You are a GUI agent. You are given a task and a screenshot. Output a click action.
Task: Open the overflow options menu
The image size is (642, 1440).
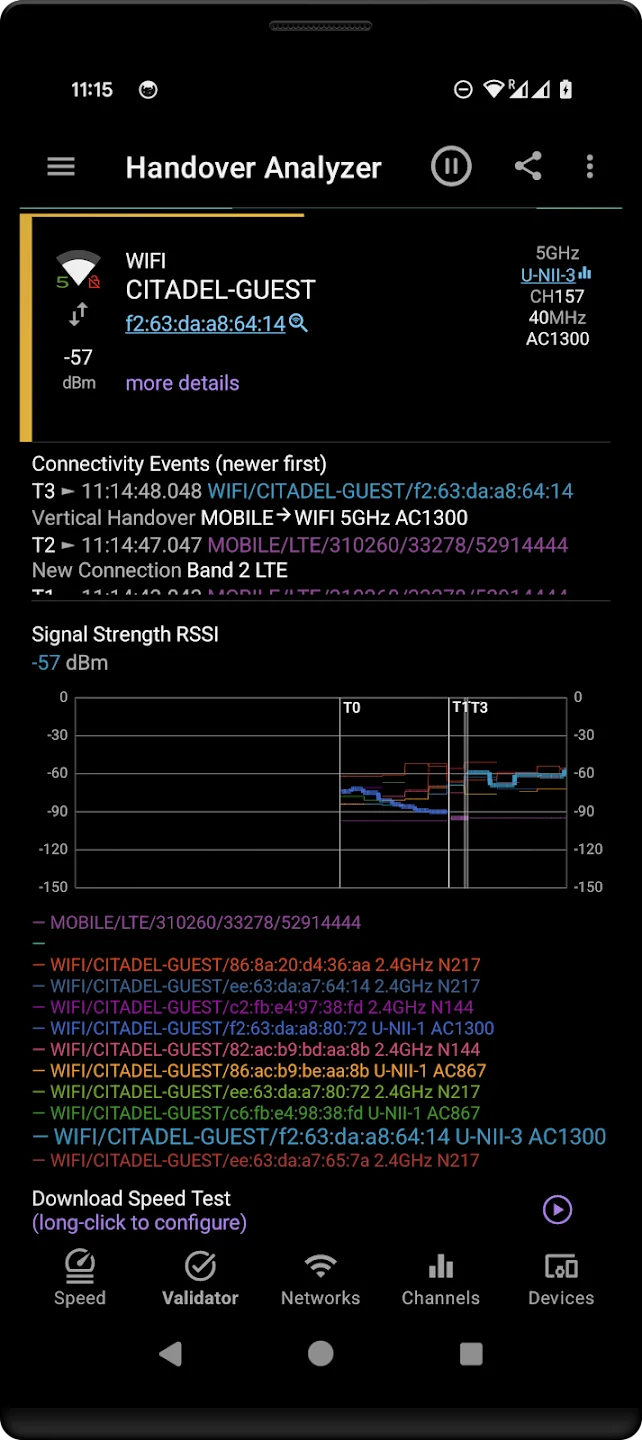[590, 167]
